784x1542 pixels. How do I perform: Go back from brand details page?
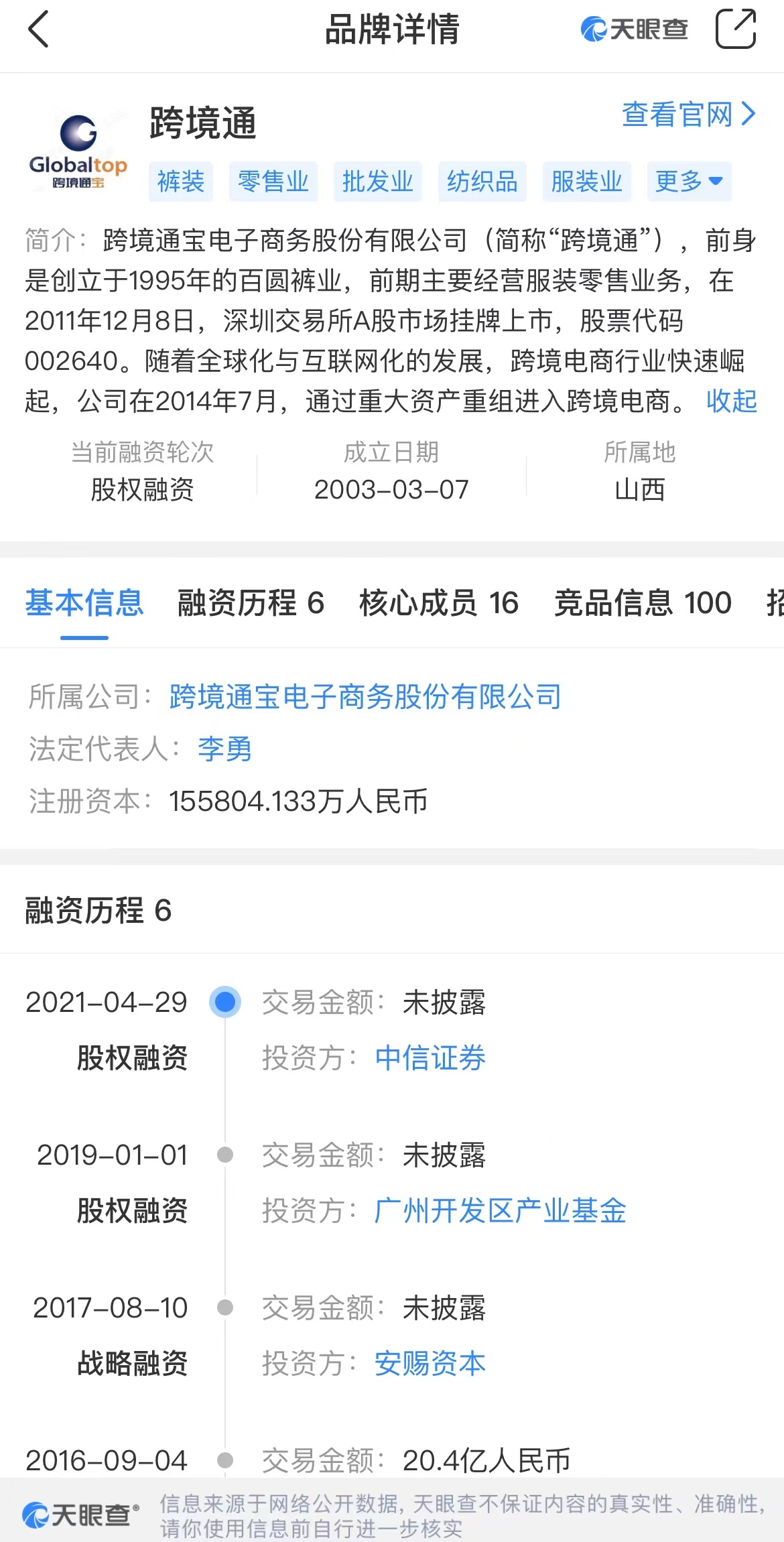[x=39, y=29]
